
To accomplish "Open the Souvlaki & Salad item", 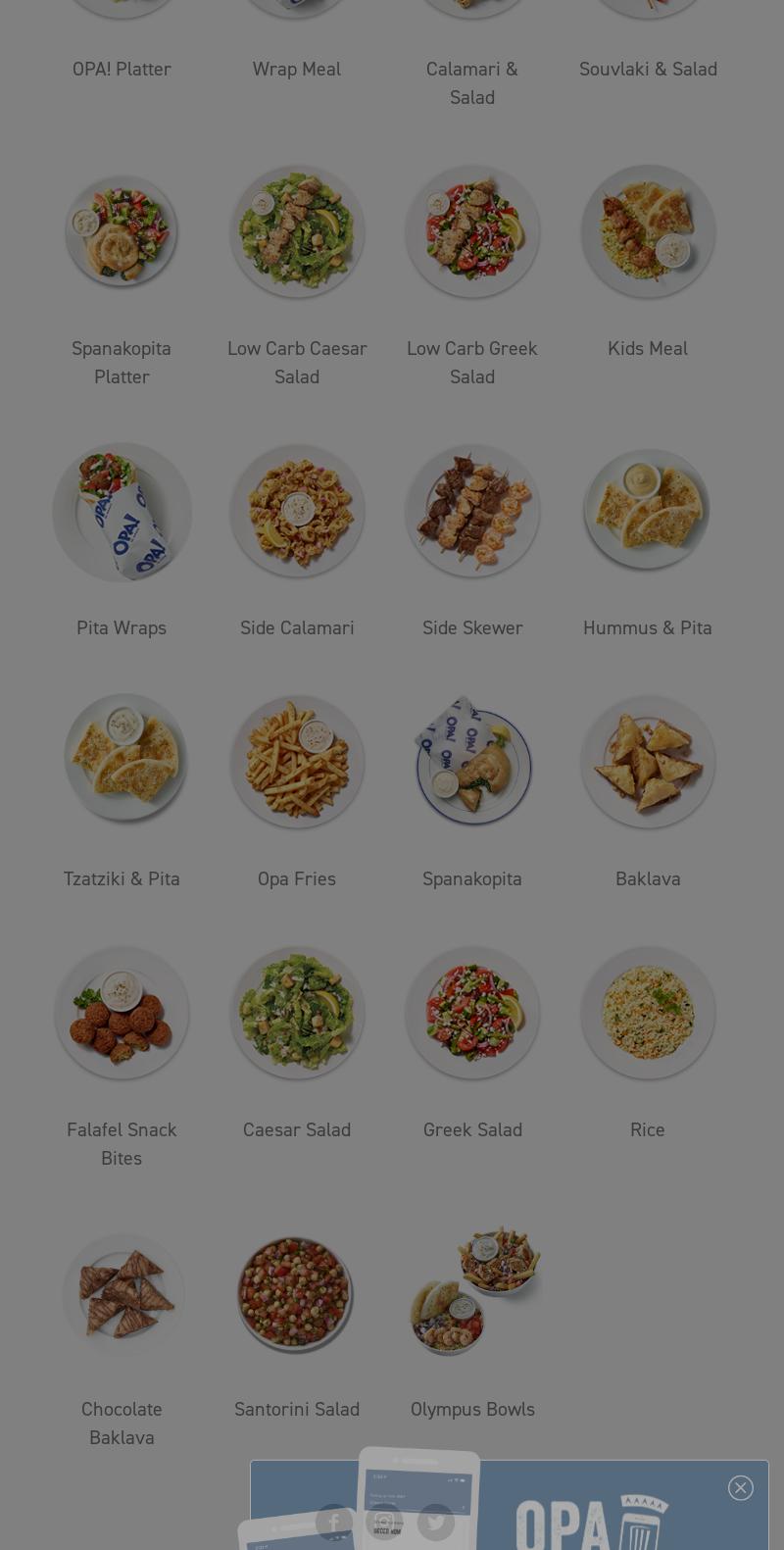I will 648,69.
